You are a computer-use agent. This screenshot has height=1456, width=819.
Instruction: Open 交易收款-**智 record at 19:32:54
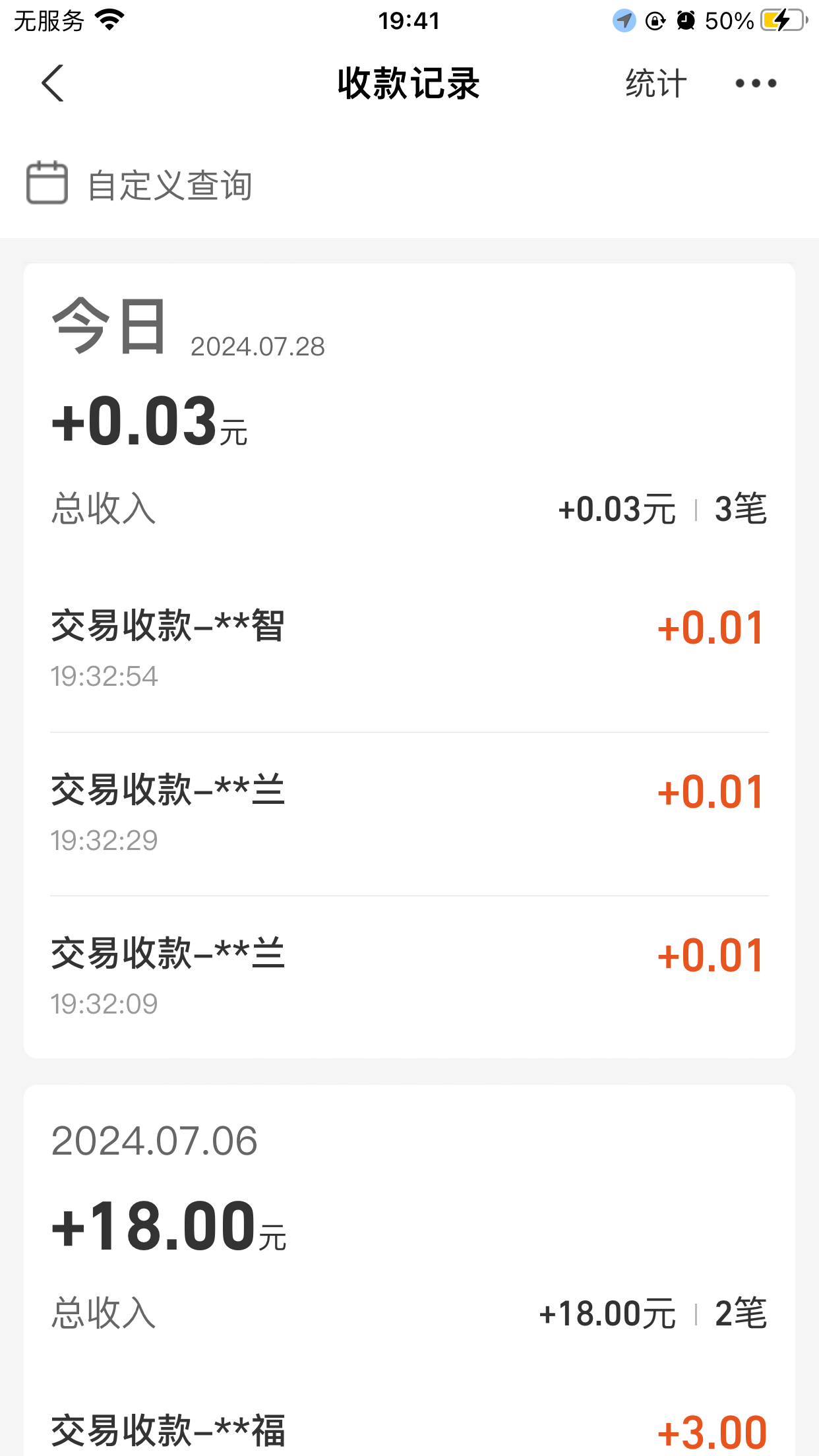(x=409, y=649)
